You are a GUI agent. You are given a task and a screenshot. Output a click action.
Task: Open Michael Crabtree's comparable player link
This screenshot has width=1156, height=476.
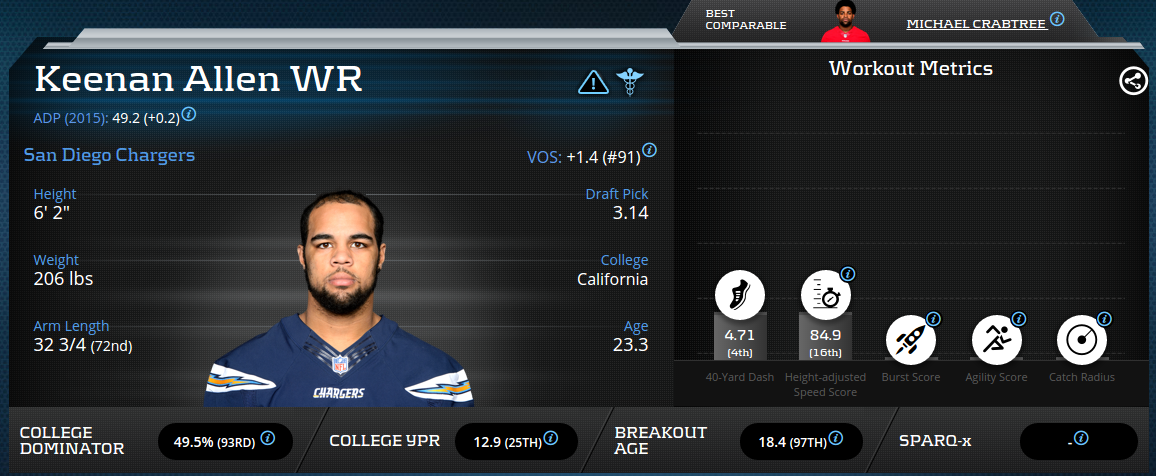tap(976, 22)
